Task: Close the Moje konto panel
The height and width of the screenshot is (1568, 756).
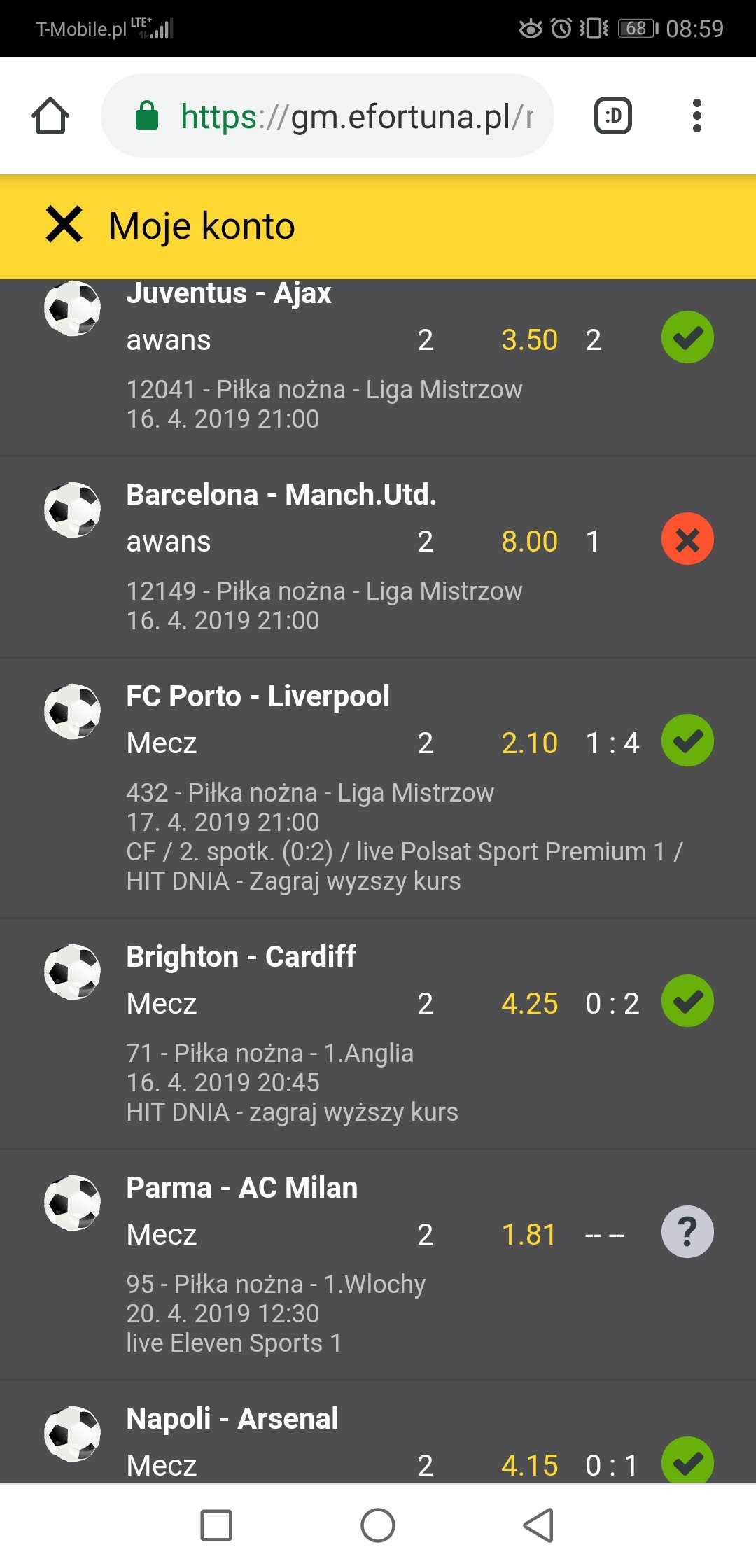Action: (x=64, y=225)
